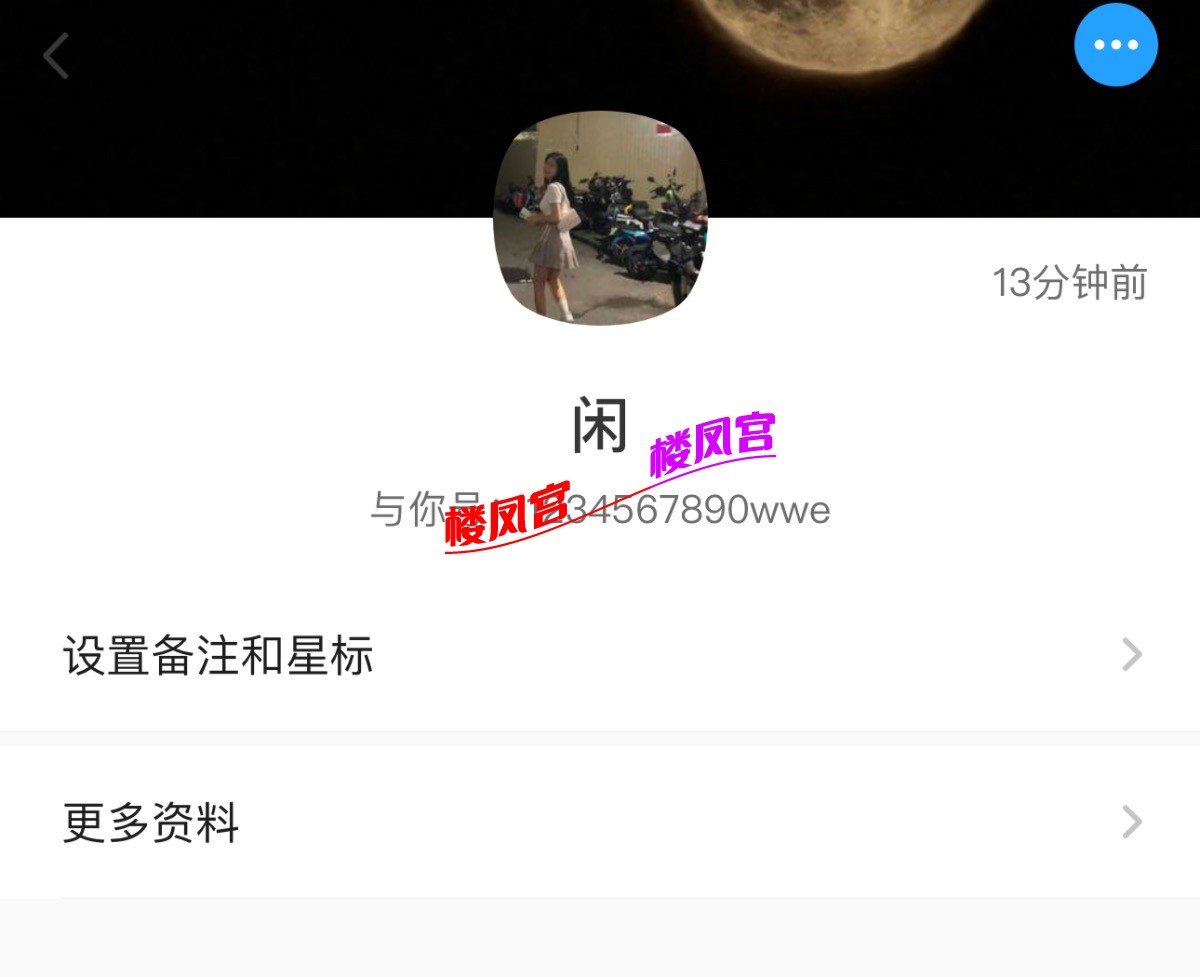Open 设置备注和星标 settings row
Viewport: 1200px width, 977px height.
pyautogui.click(x=600, y=656)
